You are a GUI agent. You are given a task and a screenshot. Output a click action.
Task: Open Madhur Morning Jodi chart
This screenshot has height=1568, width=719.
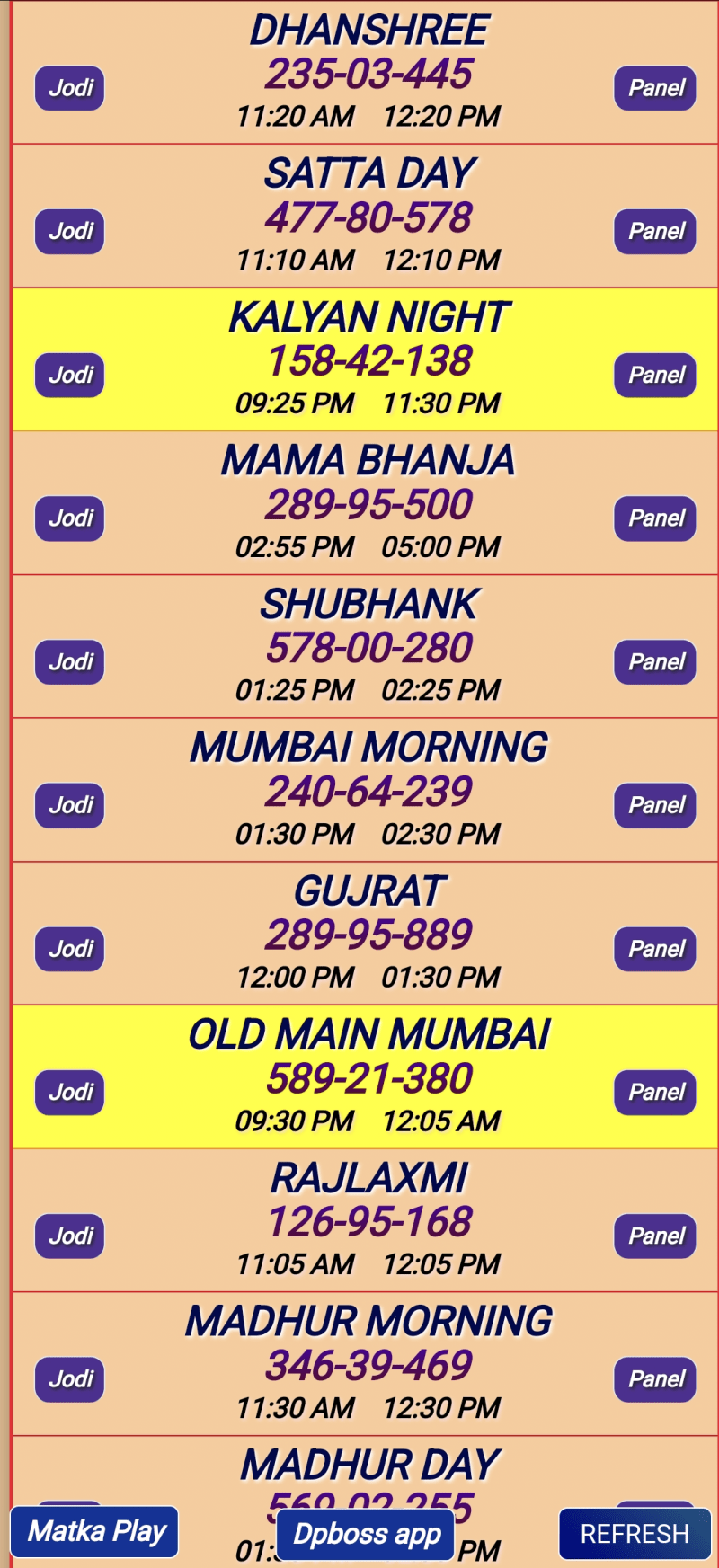70,1379
